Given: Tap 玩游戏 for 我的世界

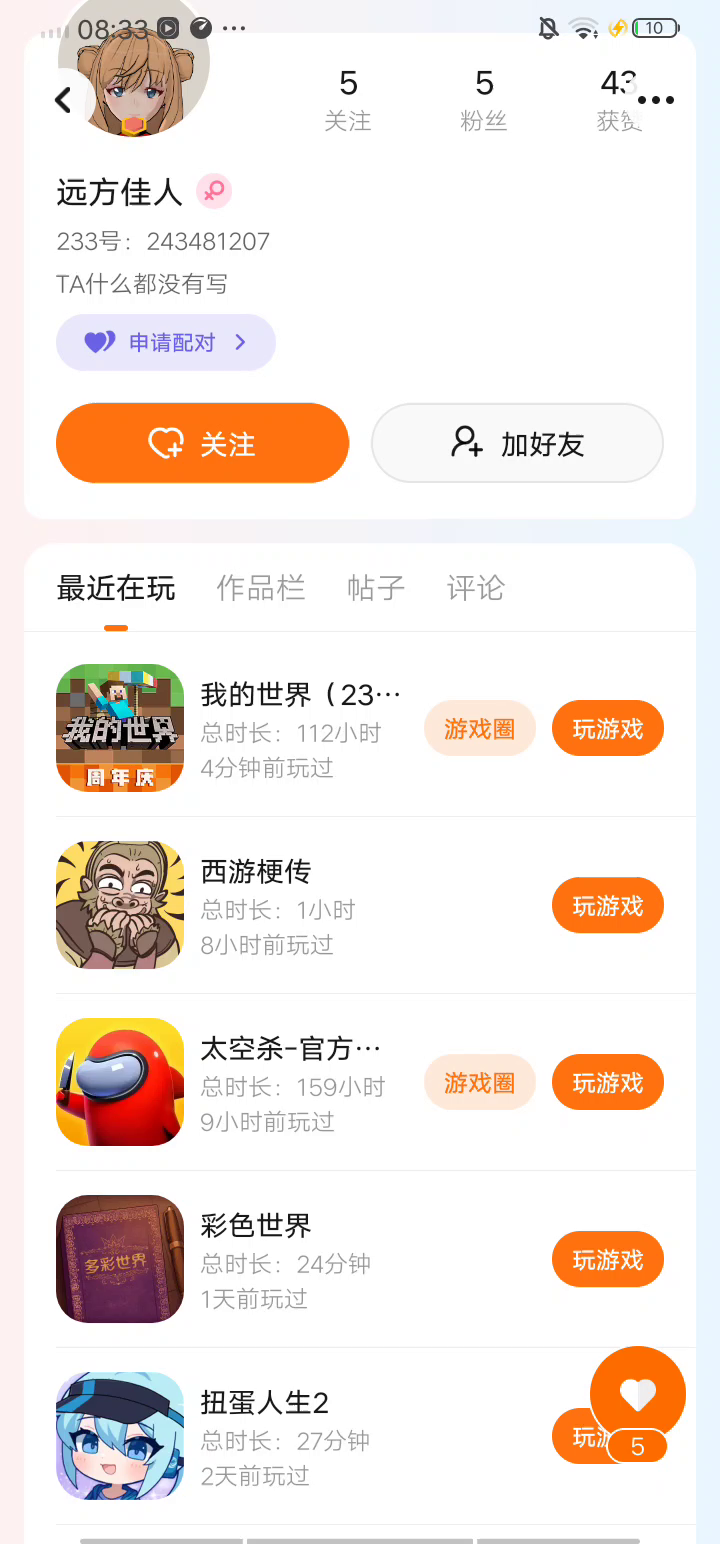Looking at the screenshot, I should pos(607,729).
